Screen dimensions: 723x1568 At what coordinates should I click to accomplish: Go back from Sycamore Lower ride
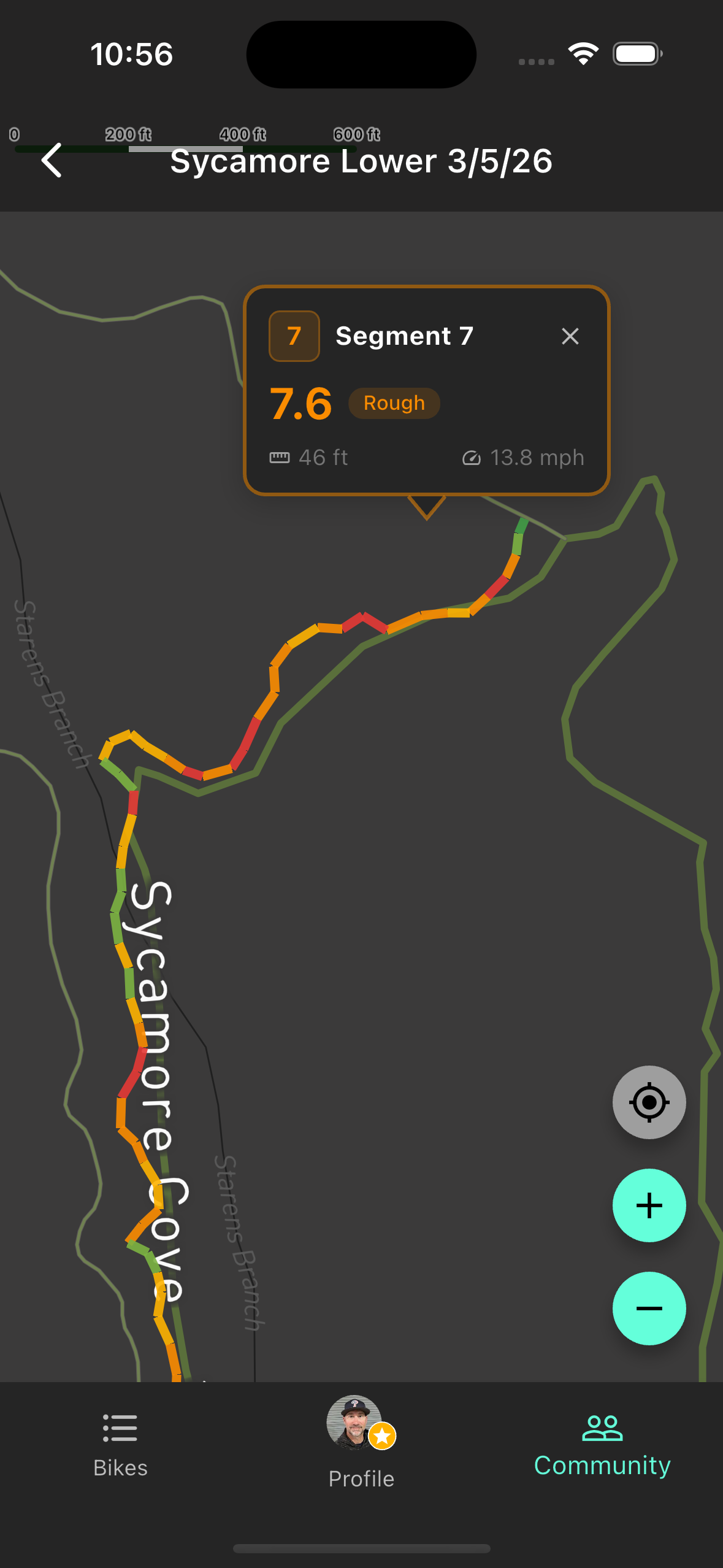click(x=52, y=161)
